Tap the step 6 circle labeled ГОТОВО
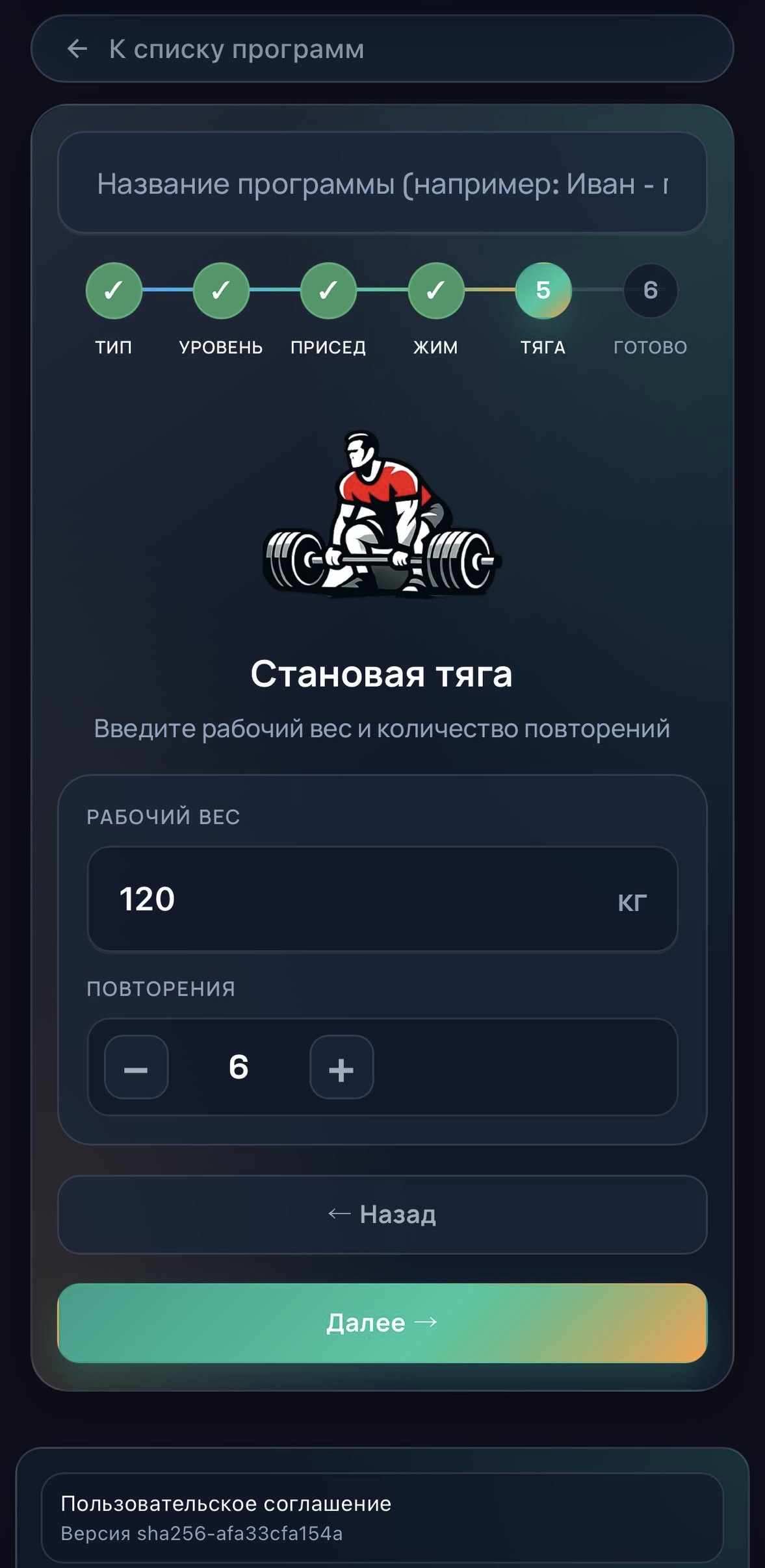This screenshot has width=765, height=1568. pos(651,292)
